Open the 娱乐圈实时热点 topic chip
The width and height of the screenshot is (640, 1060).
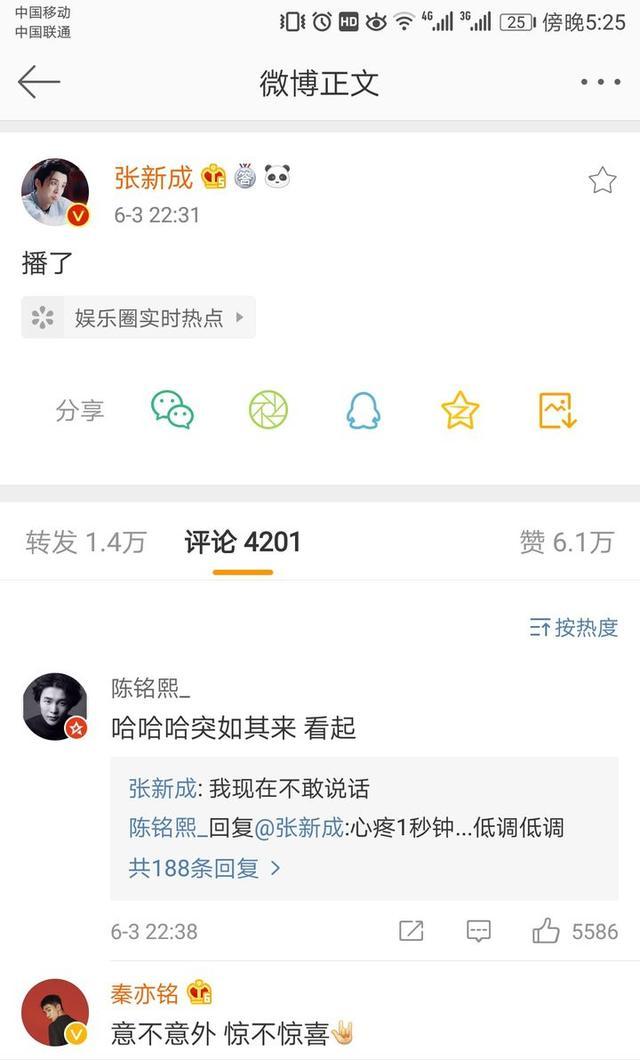(x=139, y=317)
